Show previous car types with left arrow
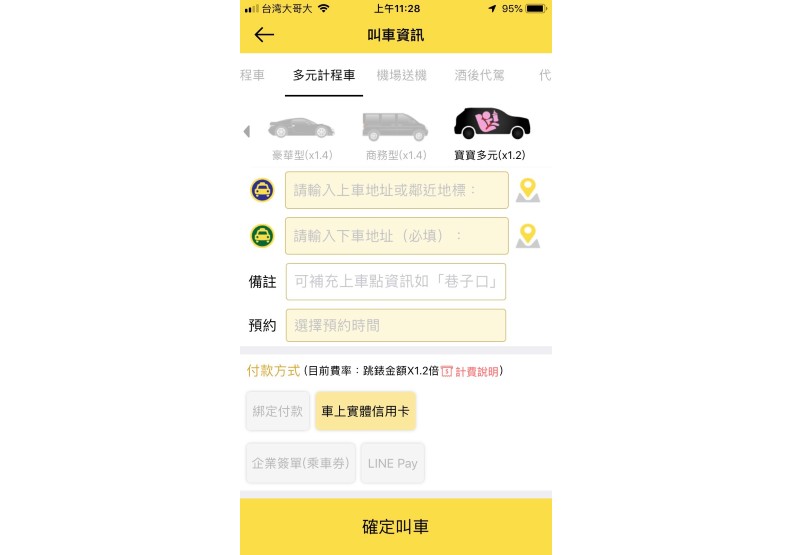The width and height of the screenshot is (792, 555). click(x=247, y=131)
